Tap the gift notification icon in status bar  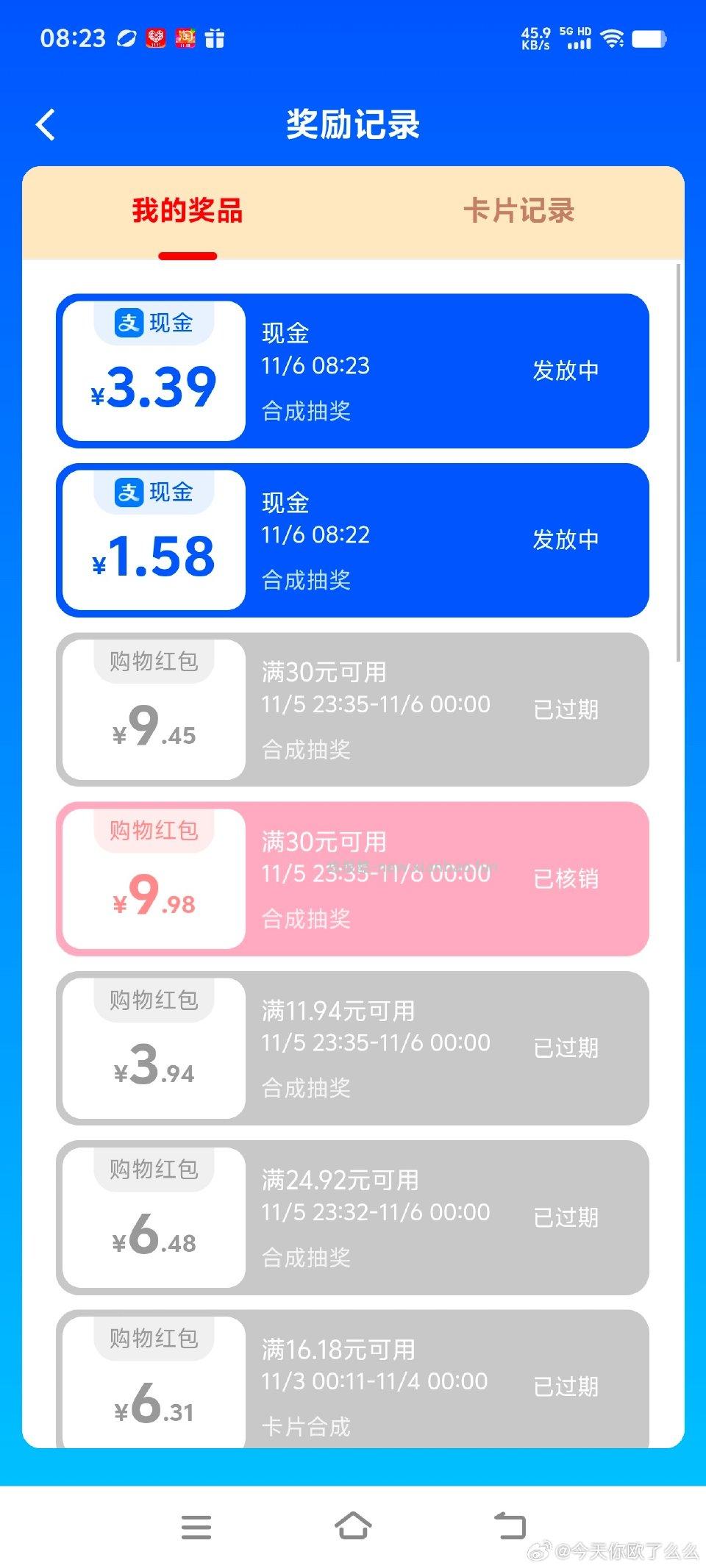(x=216, y=39)
